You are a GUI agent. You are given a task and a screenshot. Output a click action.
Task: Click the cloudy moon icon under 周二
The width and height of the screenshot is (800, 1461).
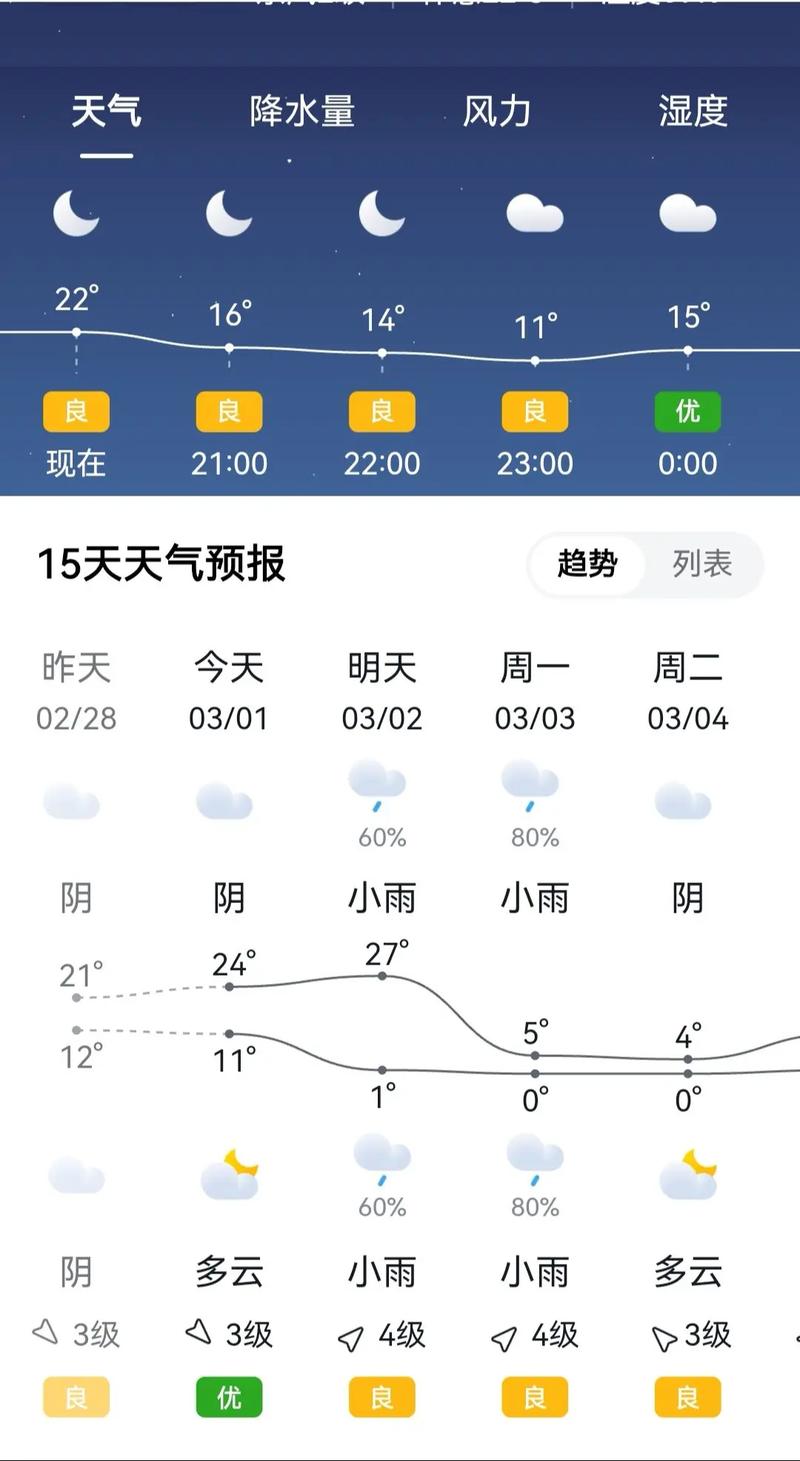tap(686, 1173)
